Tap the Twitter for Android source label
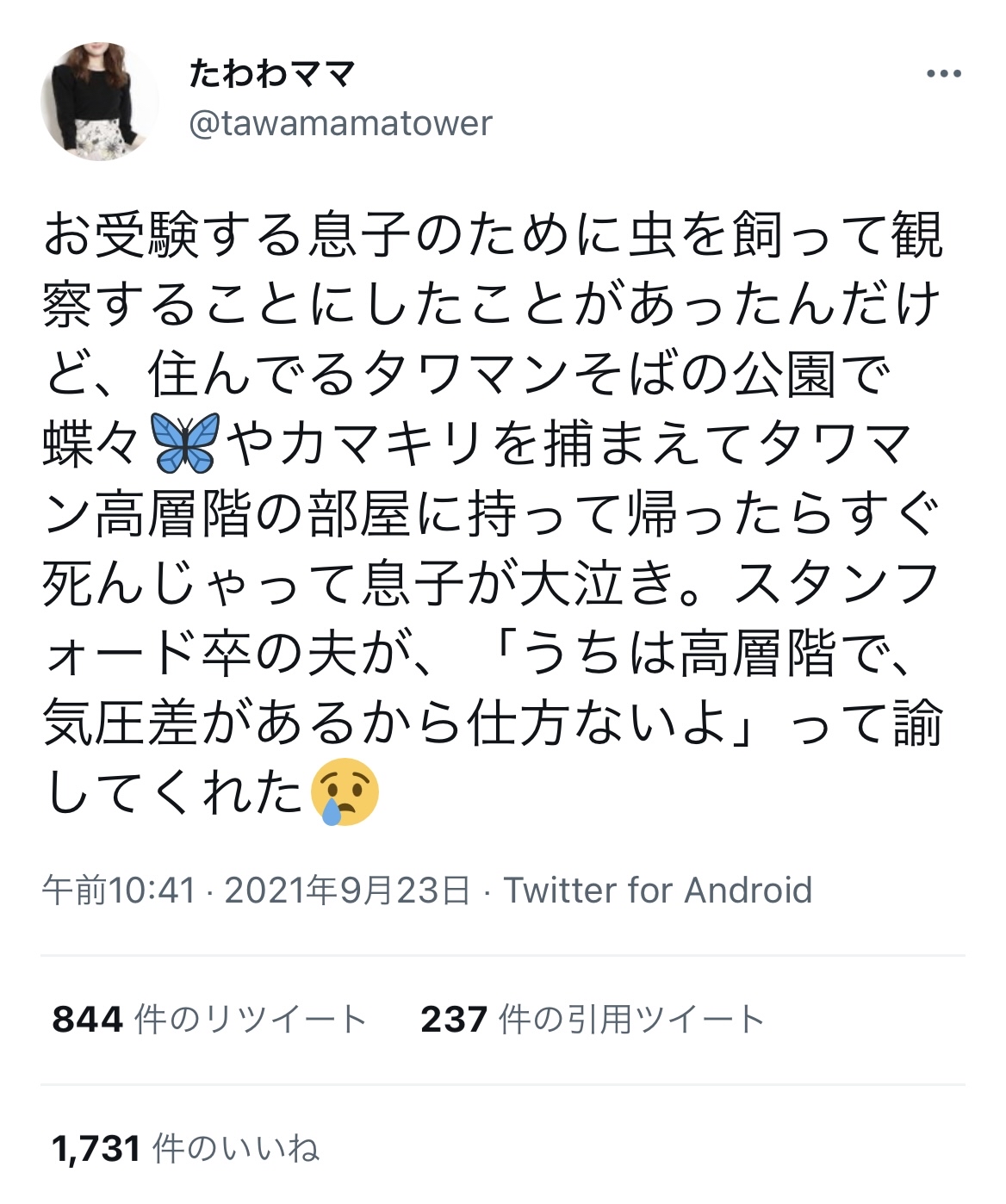This screenshot has height=1204, width=1006. (x=657, y=890)
